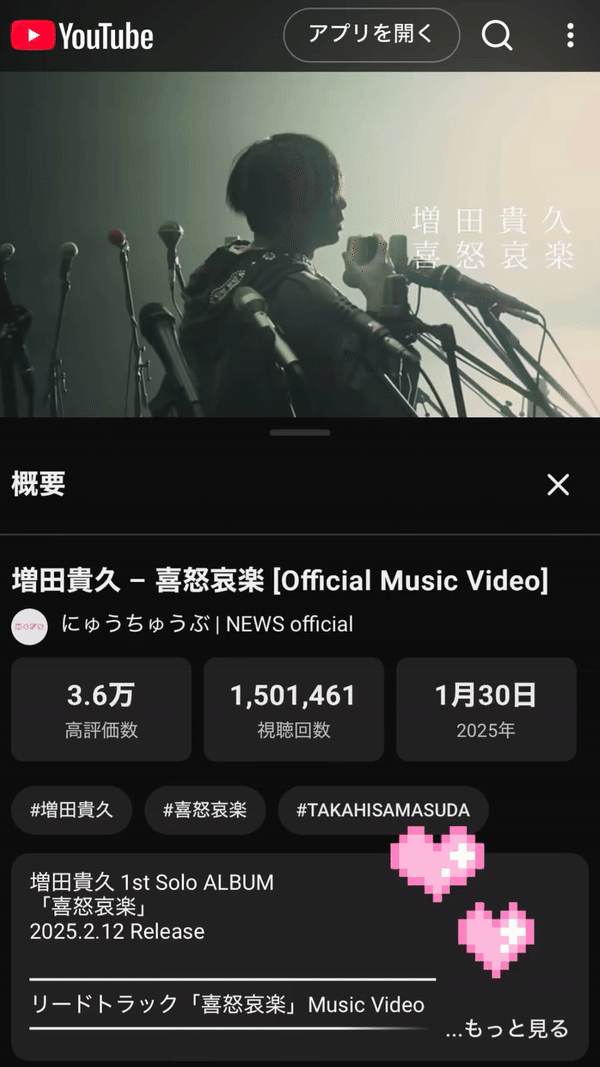Tap the video player to show controls
Screen dimensions: 600x1067
(300, 245)
